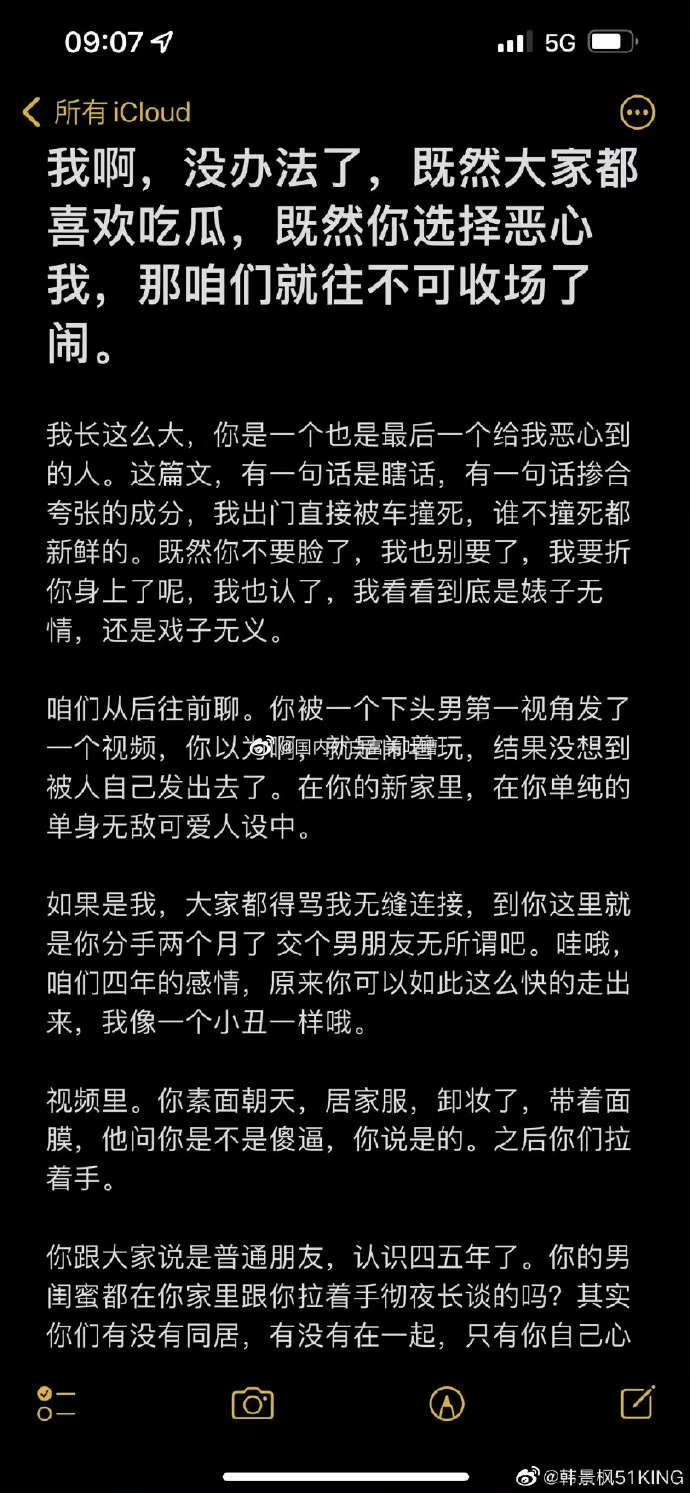Open the camera attachment option
690x1493 pixels.
(x=252, y=1403)
